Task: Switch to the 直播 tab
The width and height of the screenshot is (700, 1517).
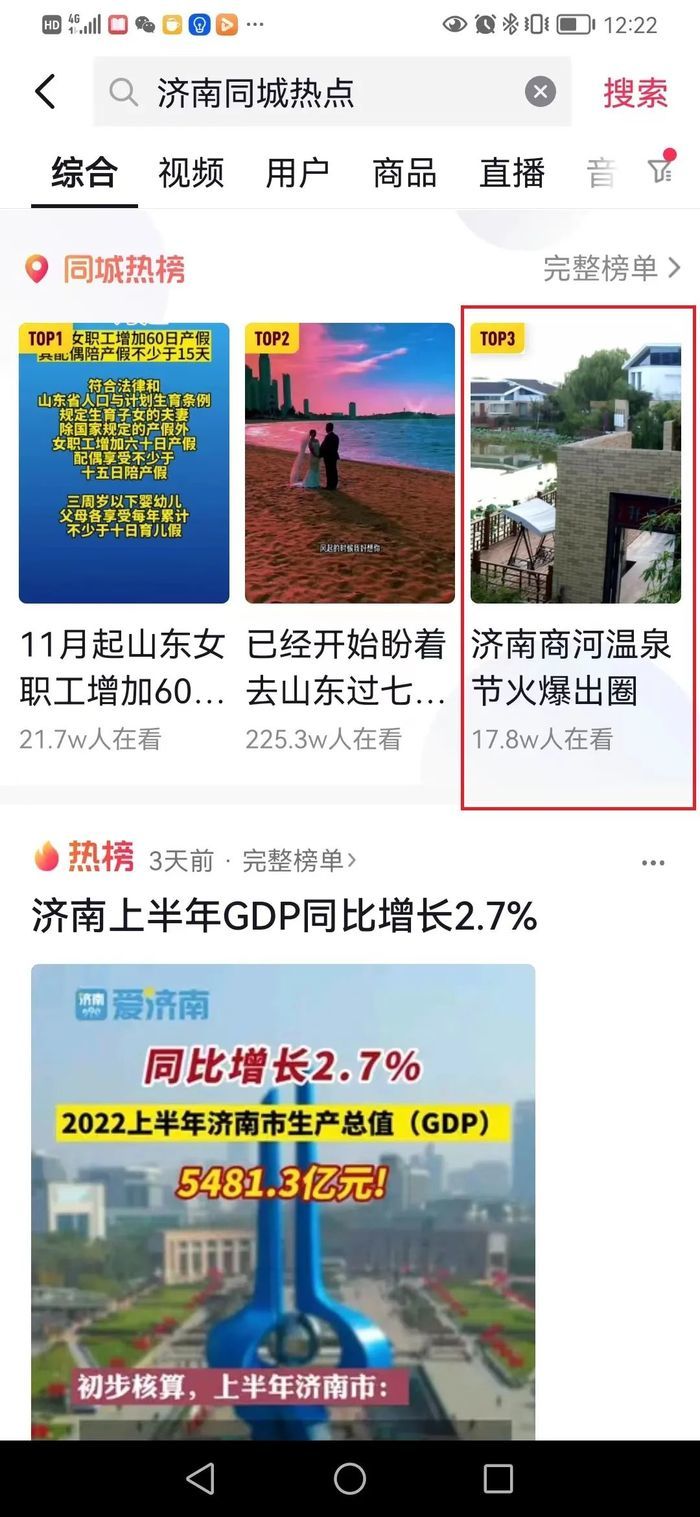Action: coord(511,173)
